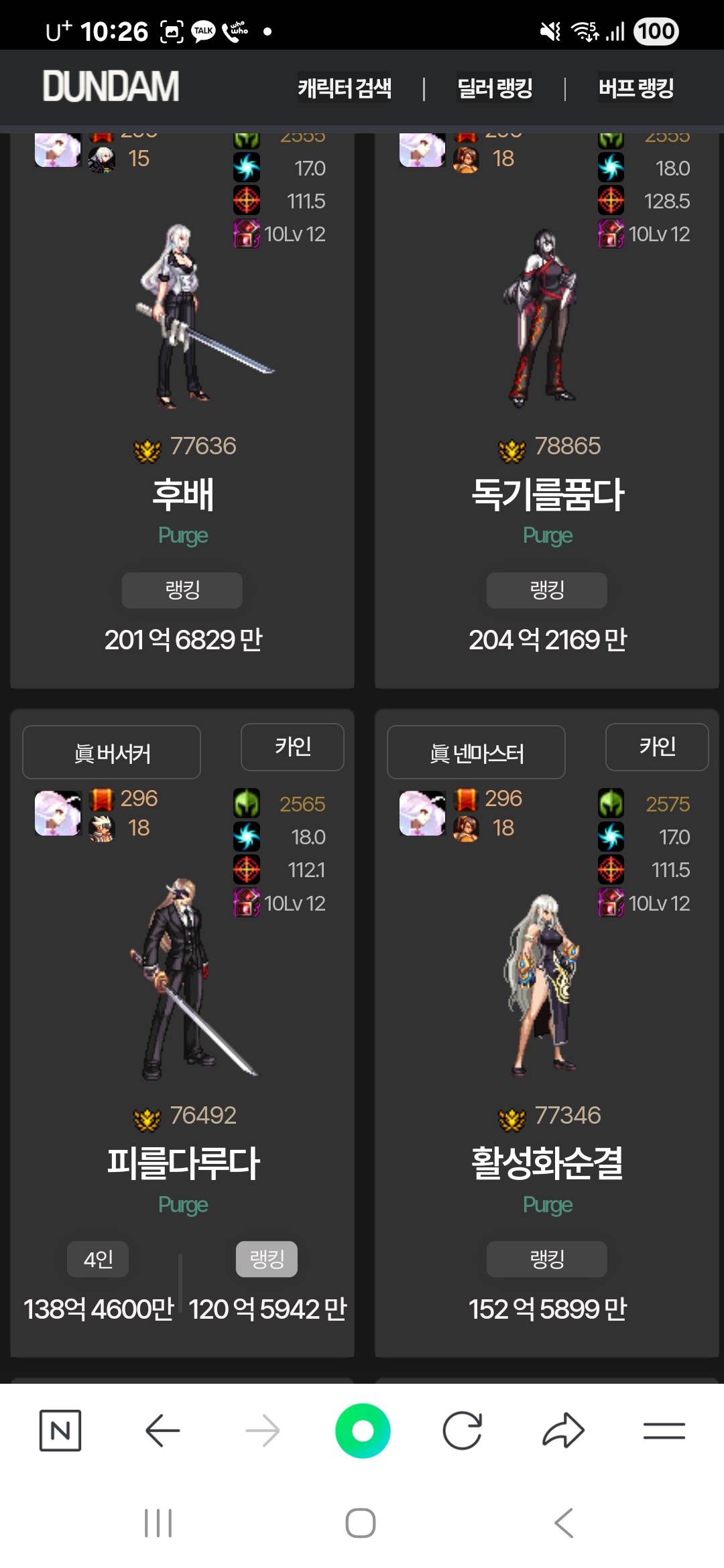This screenshot has width=724, height=1568.
Task: Tap 랭킹 button on 독기를품다 card
Action: 547,590
